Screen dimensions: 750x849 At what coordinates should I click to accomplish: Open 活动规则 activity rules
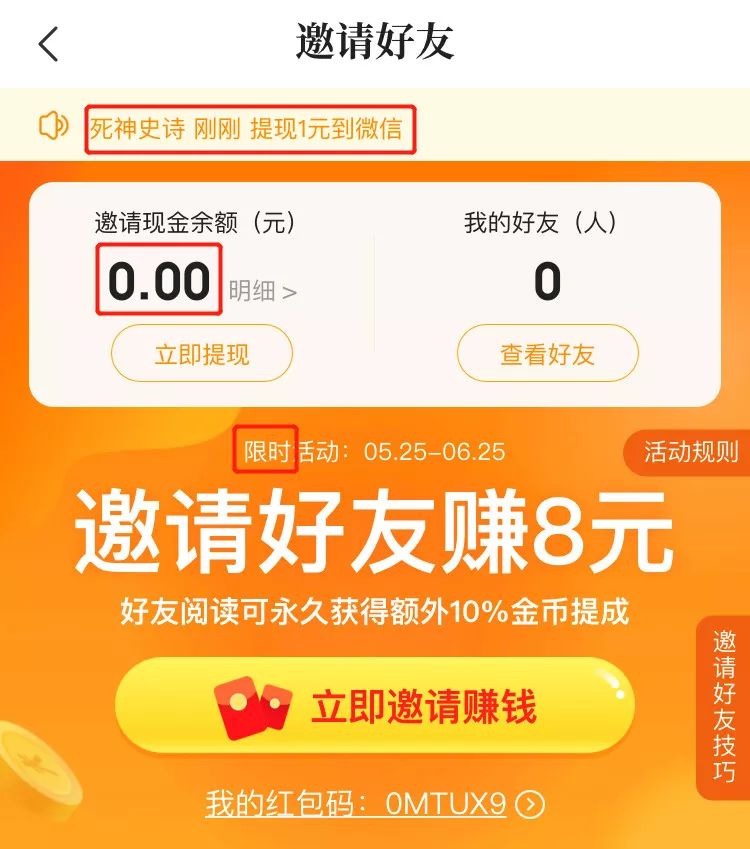coord(690,452)
